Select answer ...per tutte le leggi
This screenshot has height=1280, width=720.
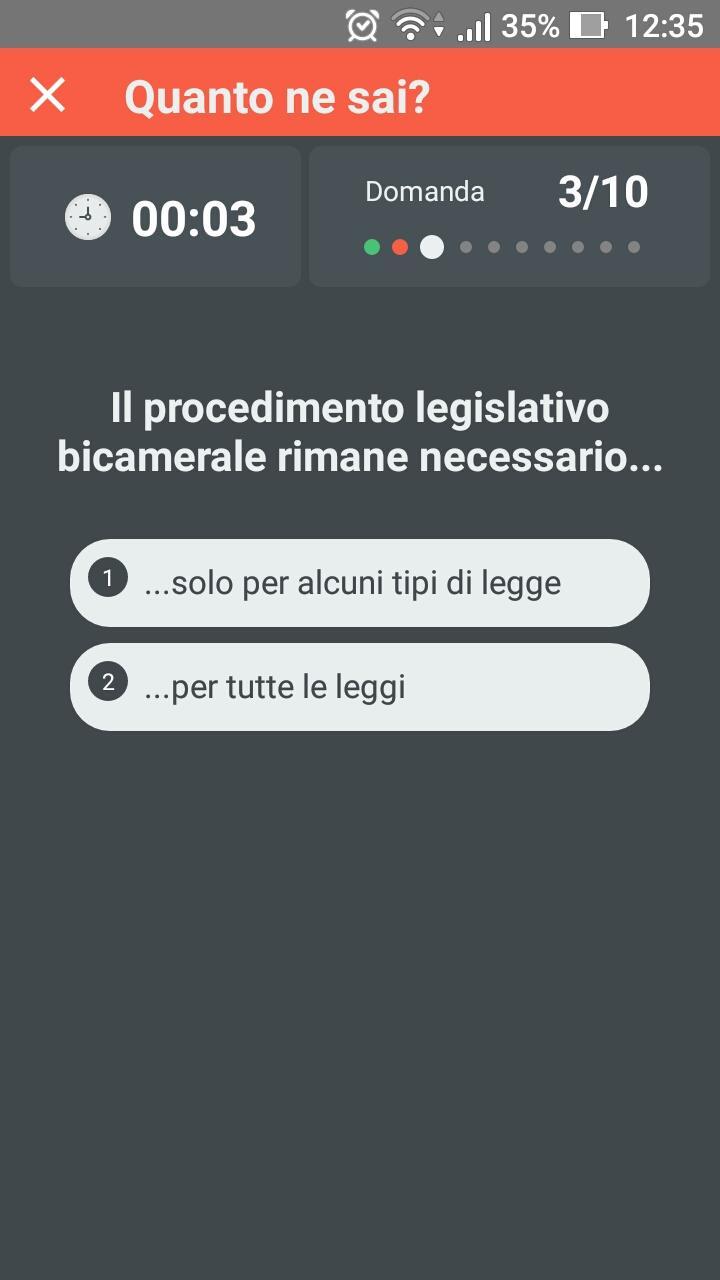click(360, 687)
